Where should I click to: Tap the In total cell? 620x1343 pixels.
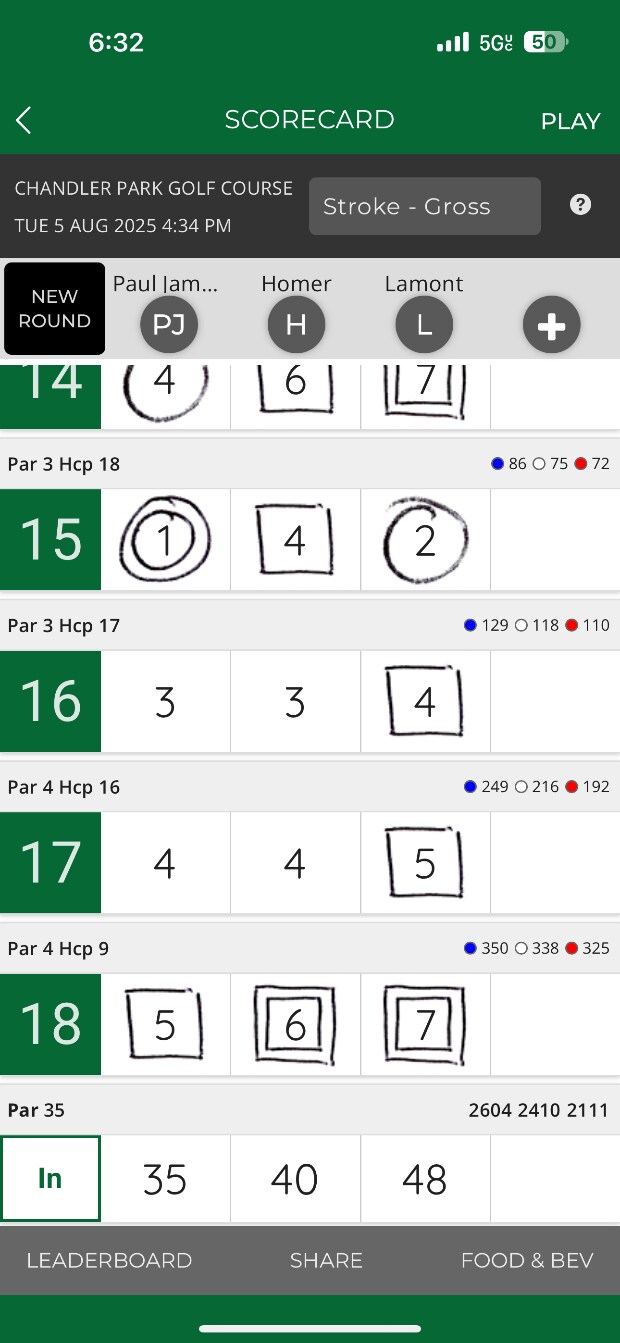point(51,1178)
